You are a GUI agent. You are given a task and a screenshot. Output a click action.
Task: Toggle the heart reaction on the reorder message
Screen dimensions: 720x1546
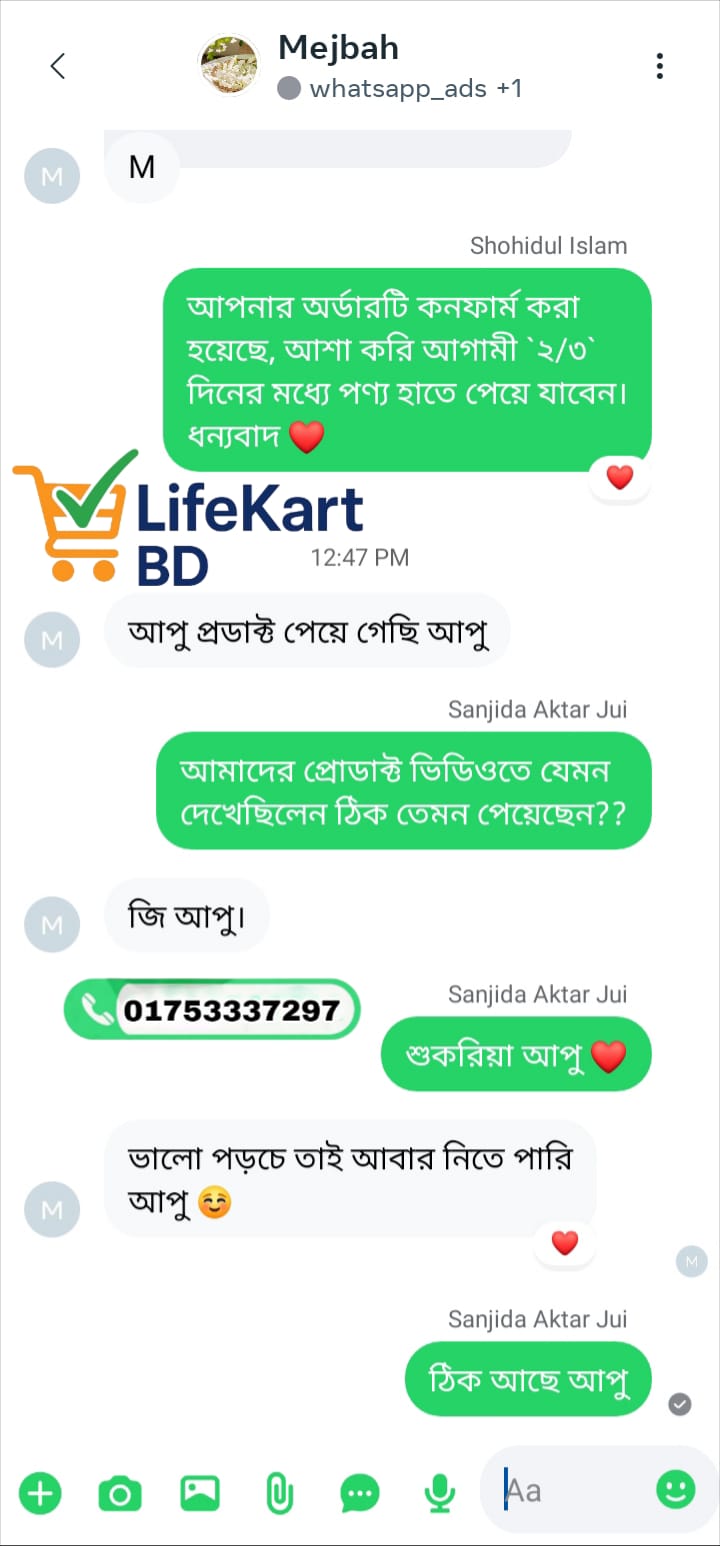(564, 1242)
